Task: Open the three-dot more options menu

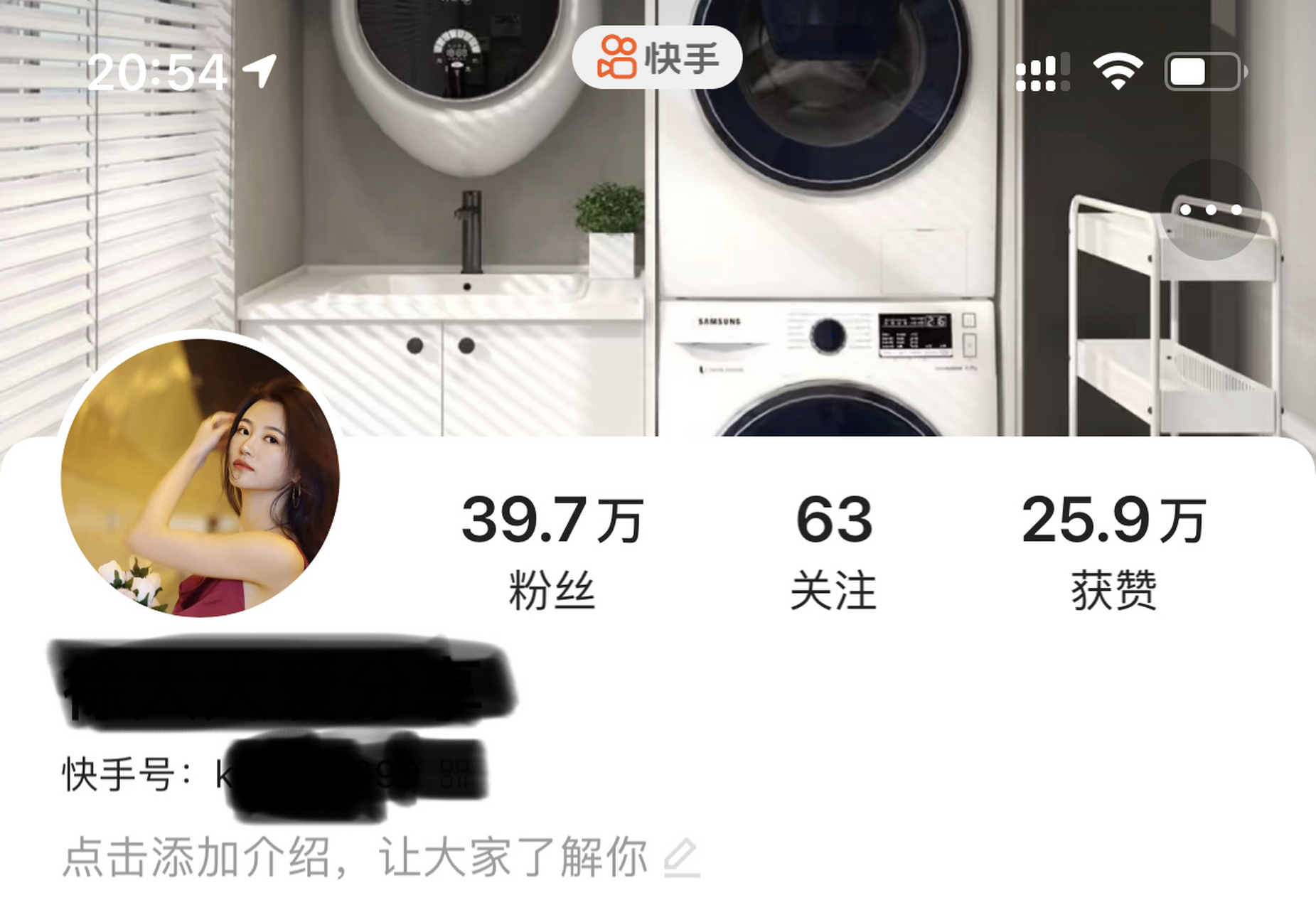Action: [x=1210, y=210]
